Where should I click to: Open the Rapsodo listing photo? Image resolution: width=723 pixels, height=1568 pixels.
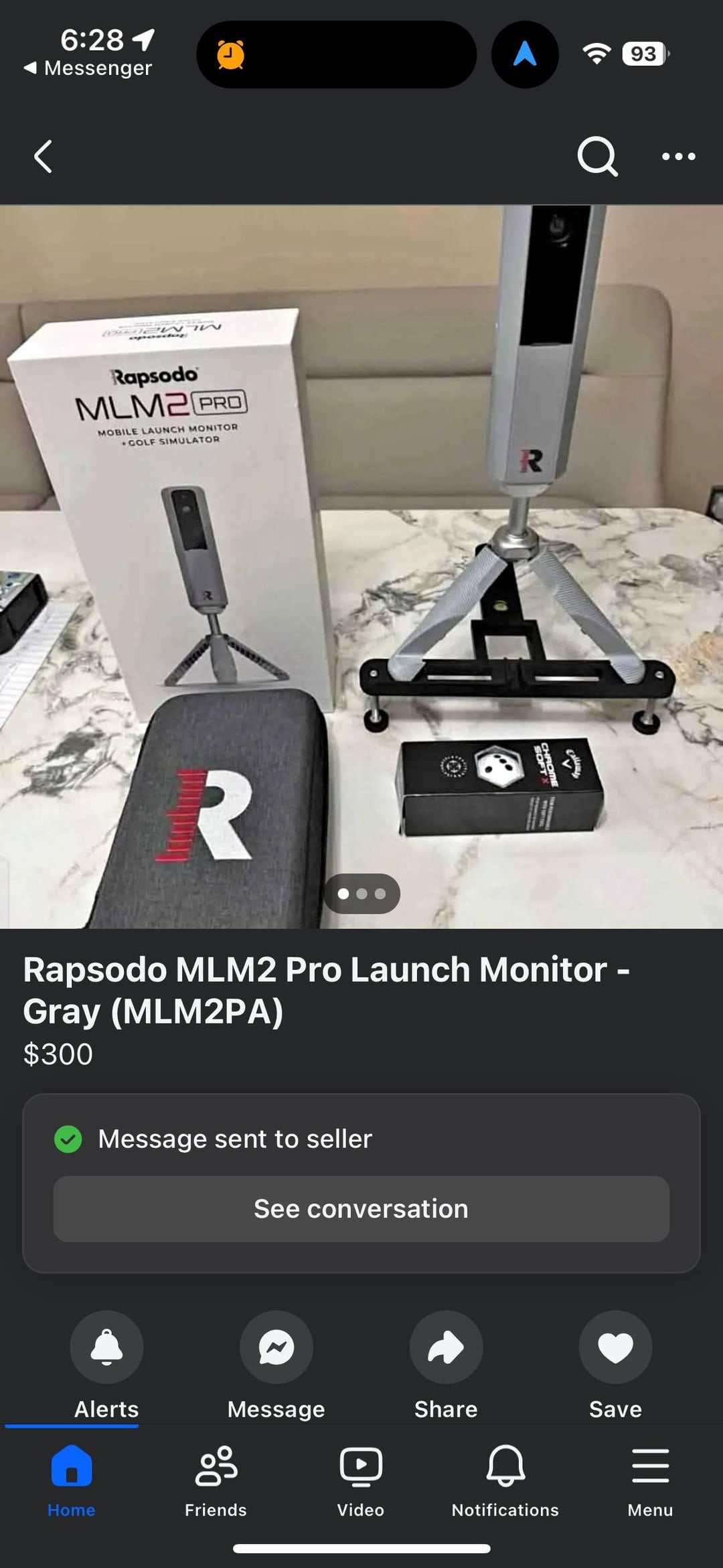[x=361, y=567]
